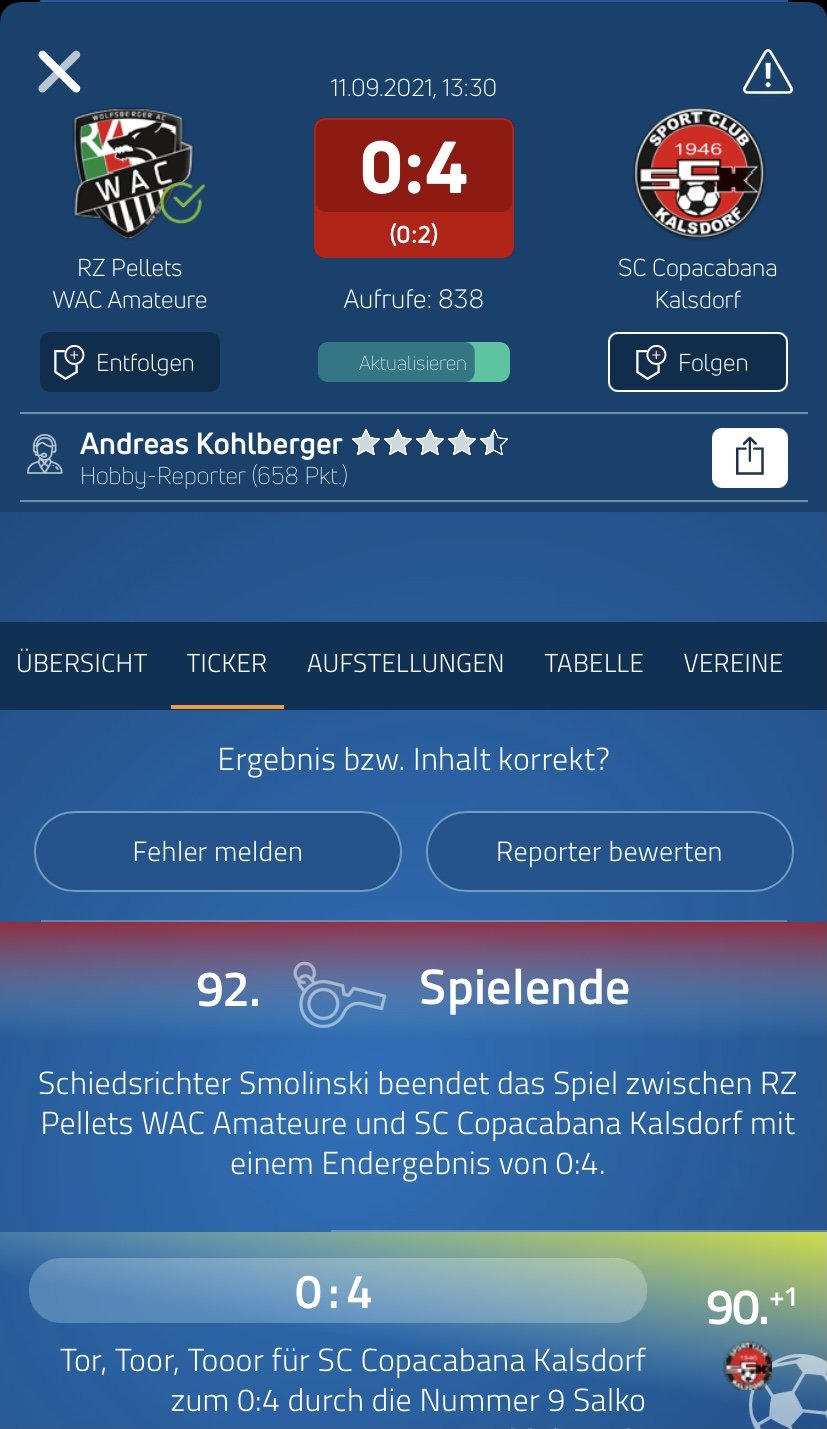The height and width of the screenshot is (1429, 827).
Task: Open the warning triangle icon
Action: pos(768,71)
